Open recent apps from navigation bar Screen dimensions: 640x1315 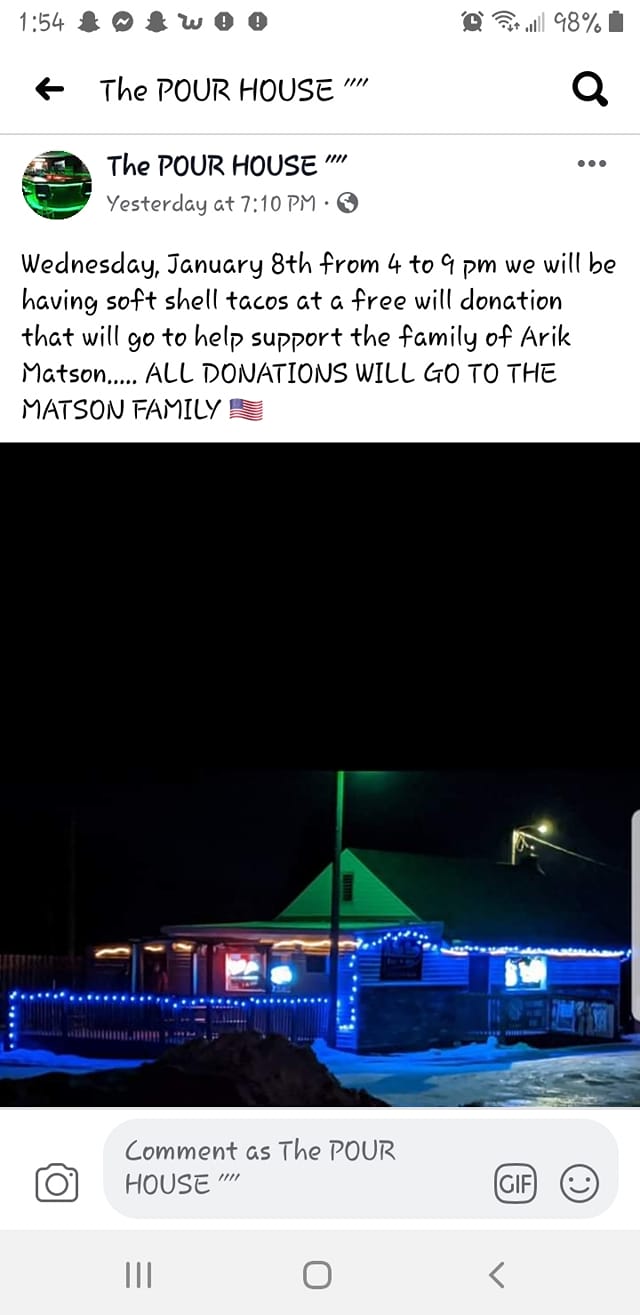(x=138, y=1274)
